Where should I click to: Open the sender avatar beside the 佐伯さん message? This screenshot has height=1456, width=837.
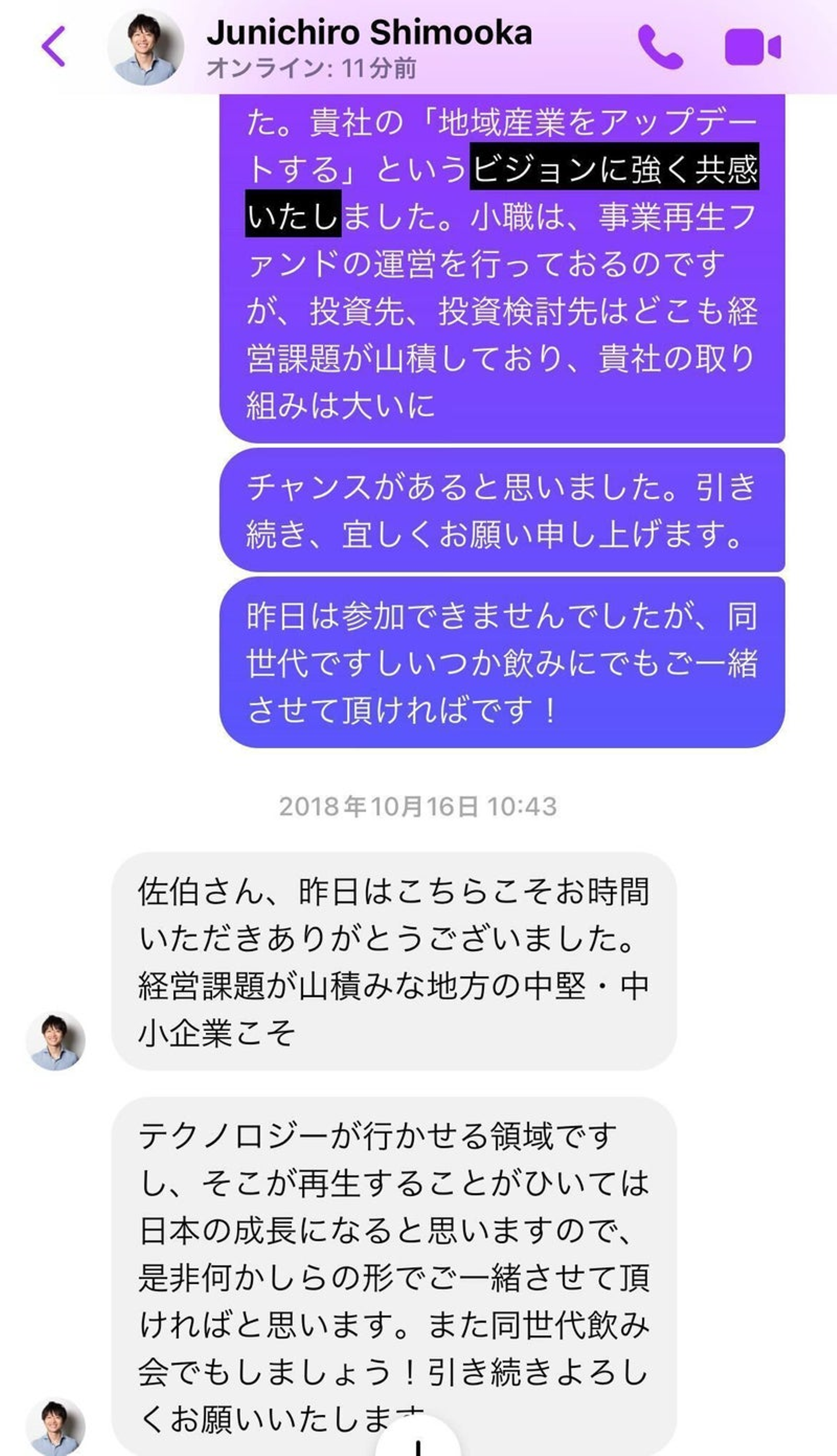click(x=56, y=1041)
